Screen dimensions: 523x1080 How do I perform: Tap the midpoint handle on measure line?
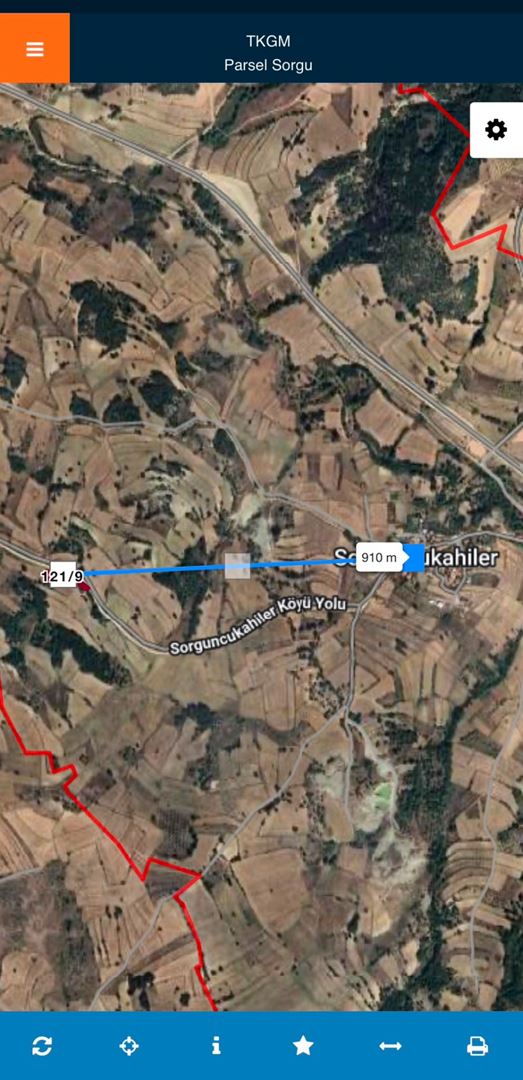[x=238, y=565]
